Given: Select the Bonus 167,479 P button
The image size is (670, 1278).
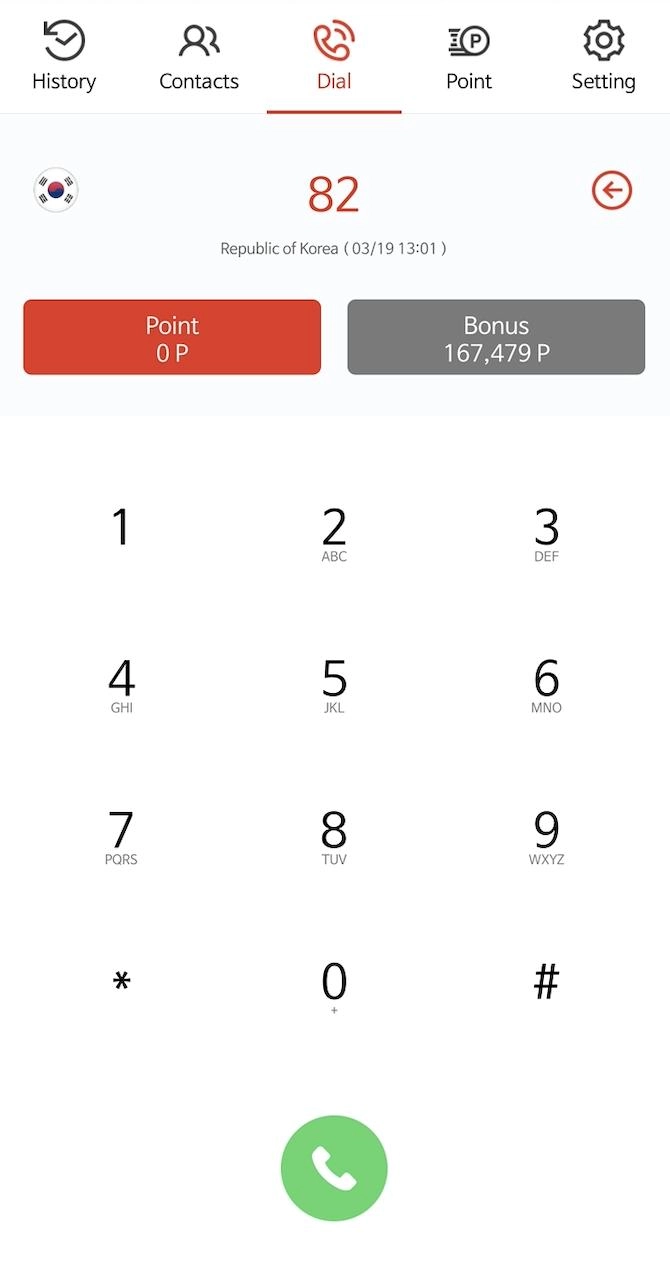Looking at the screenshot, I should (496, 338).
